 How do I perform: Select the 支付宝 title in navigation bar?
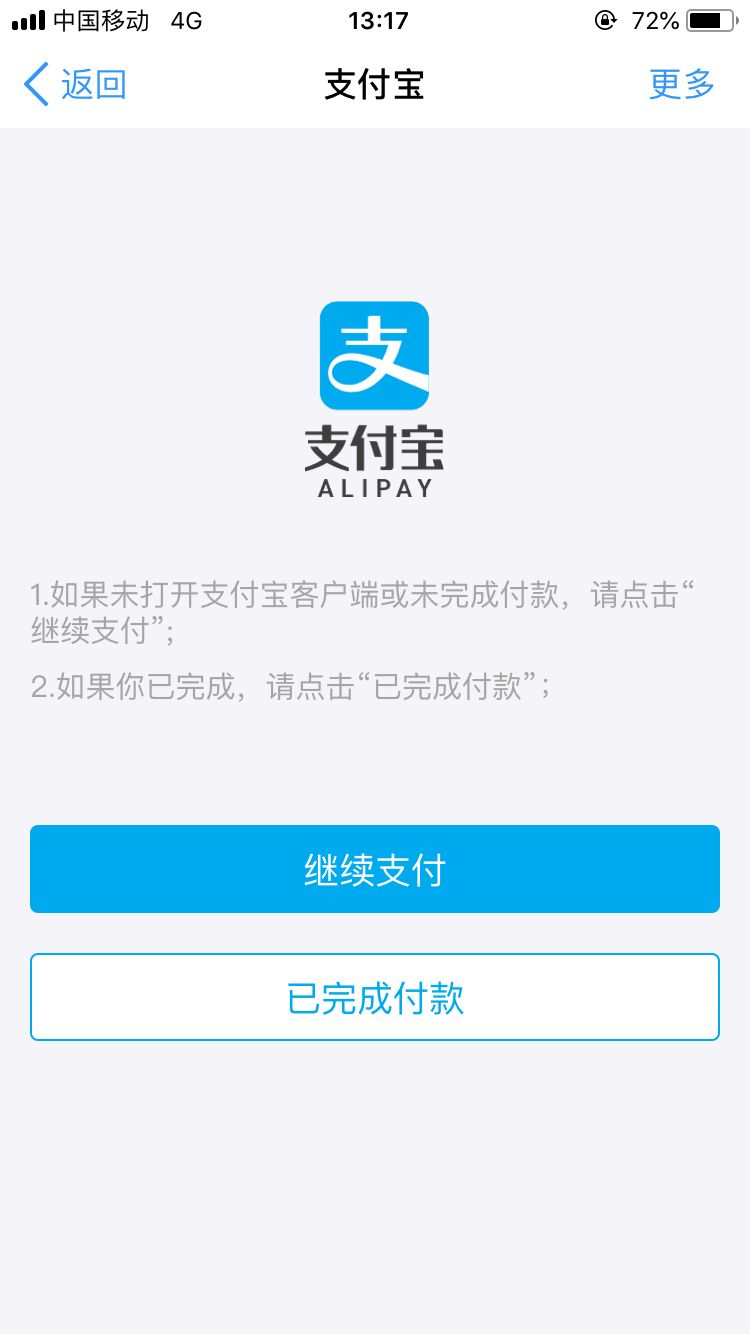point(374,84)
